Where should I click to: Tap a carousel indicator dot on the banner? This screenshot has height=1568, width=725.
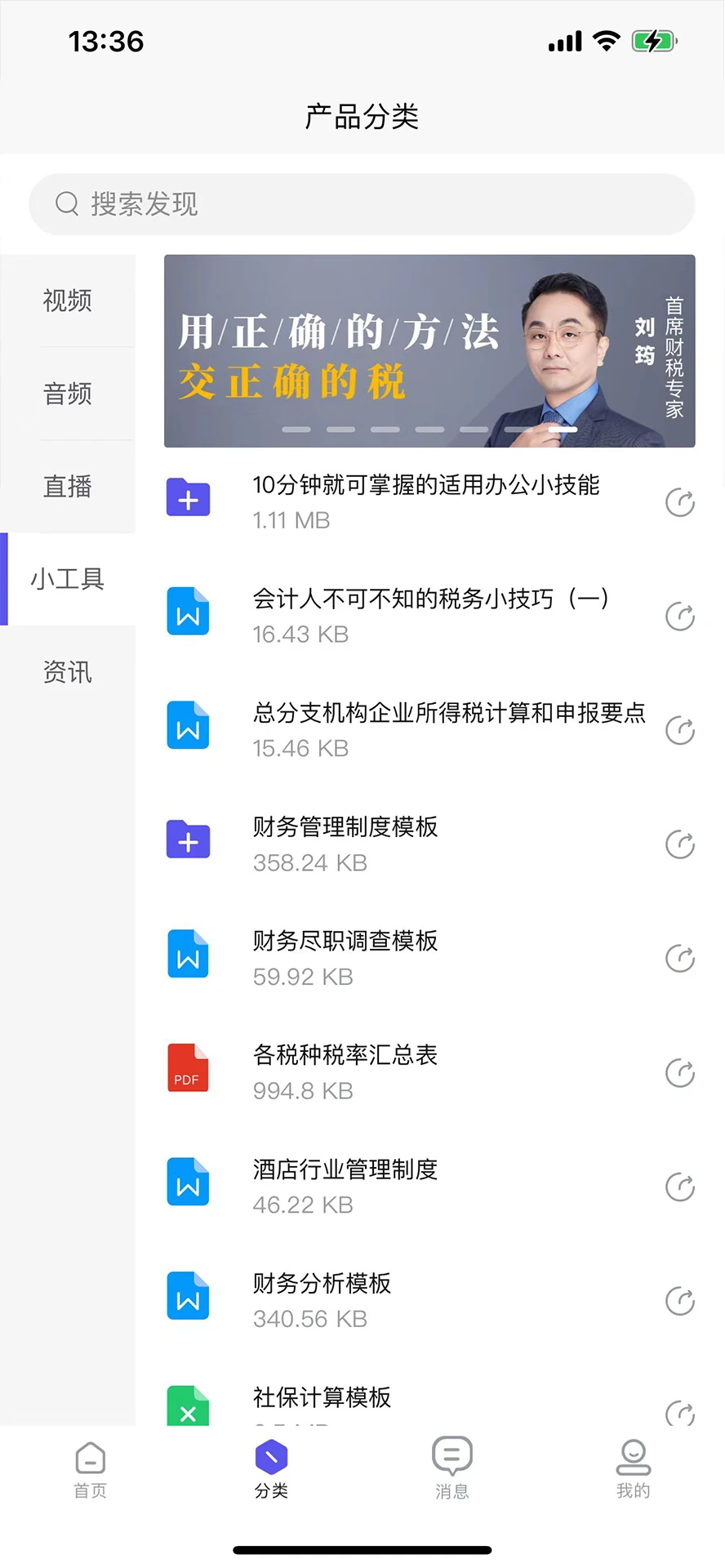[x=429, y=428]
